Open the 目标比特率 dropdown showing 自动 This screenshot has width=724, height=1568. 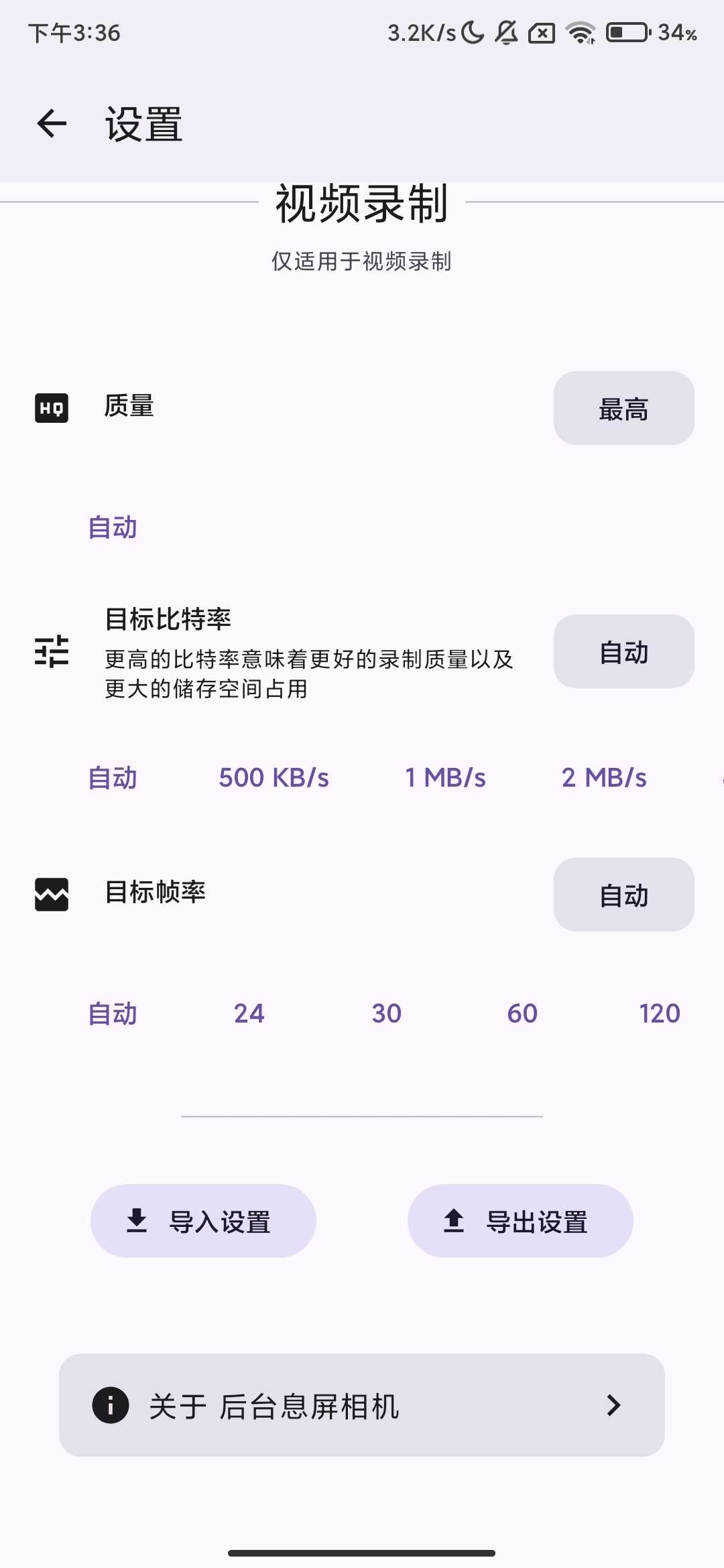[x=623, y=651]
